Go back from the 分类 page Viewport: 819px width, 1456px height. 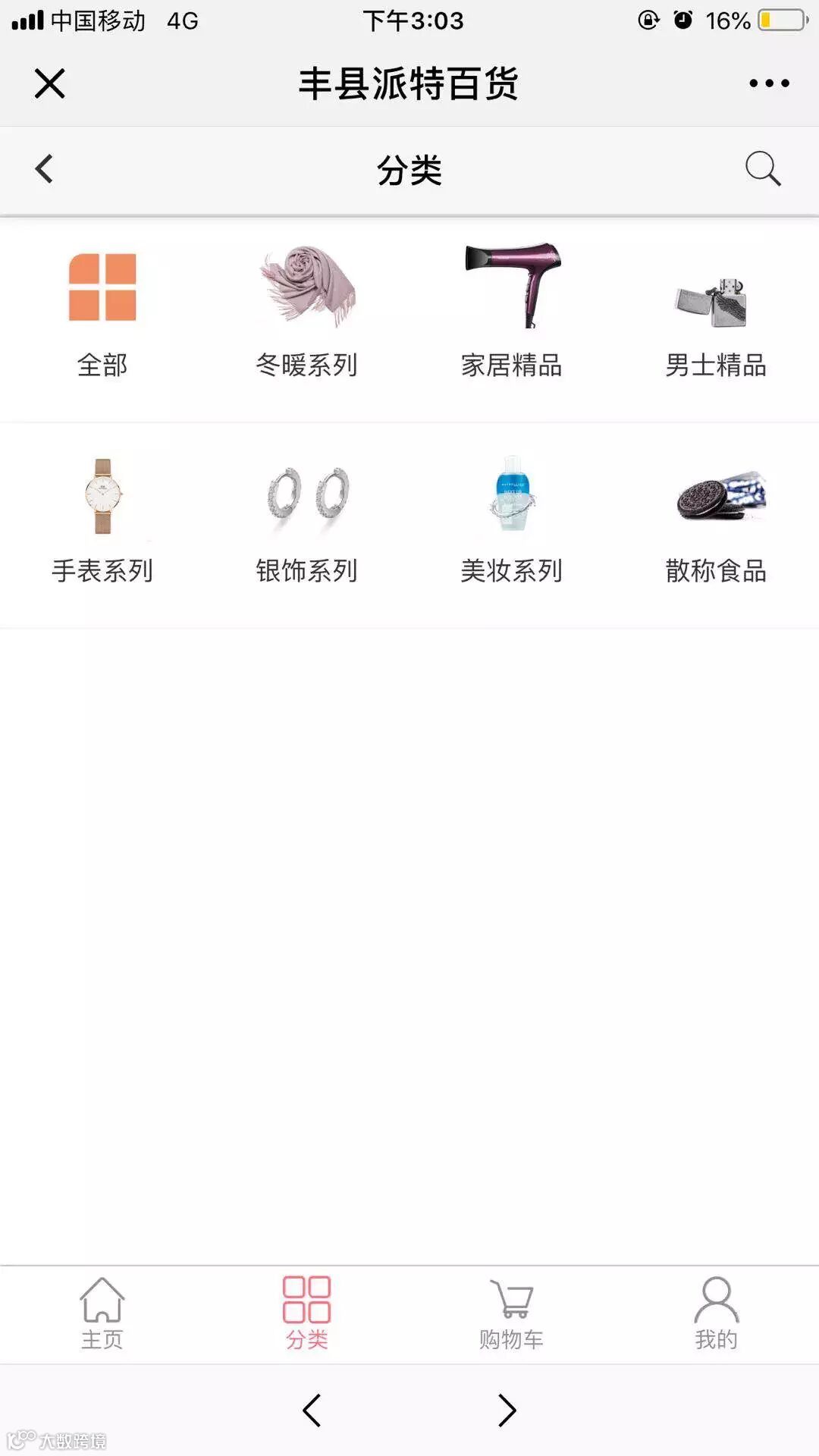pos(44,169)
